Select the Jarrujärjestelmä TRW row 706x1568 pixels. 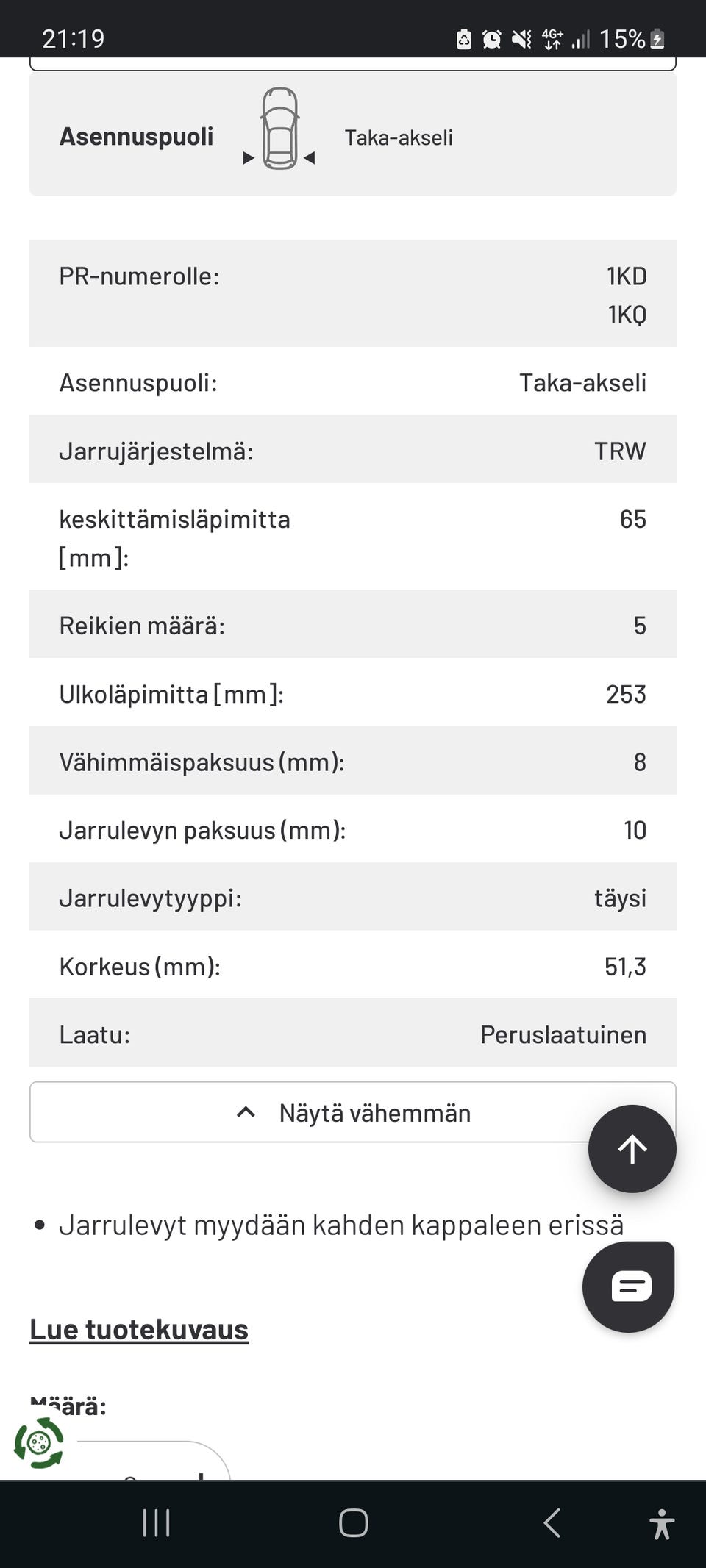coord(353,449)
